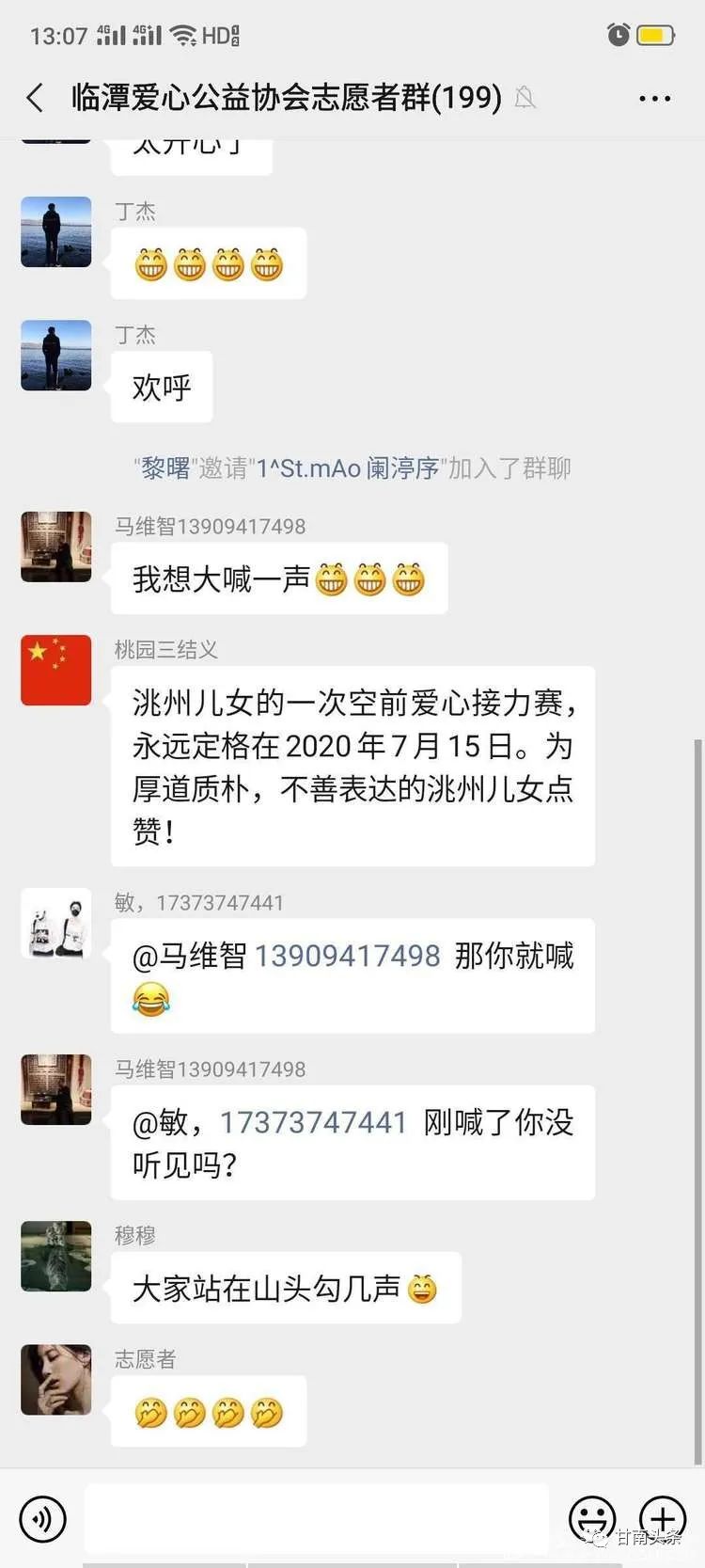
Task: Tap 志愿者's avatar picture
Action: coord(55,1379)
